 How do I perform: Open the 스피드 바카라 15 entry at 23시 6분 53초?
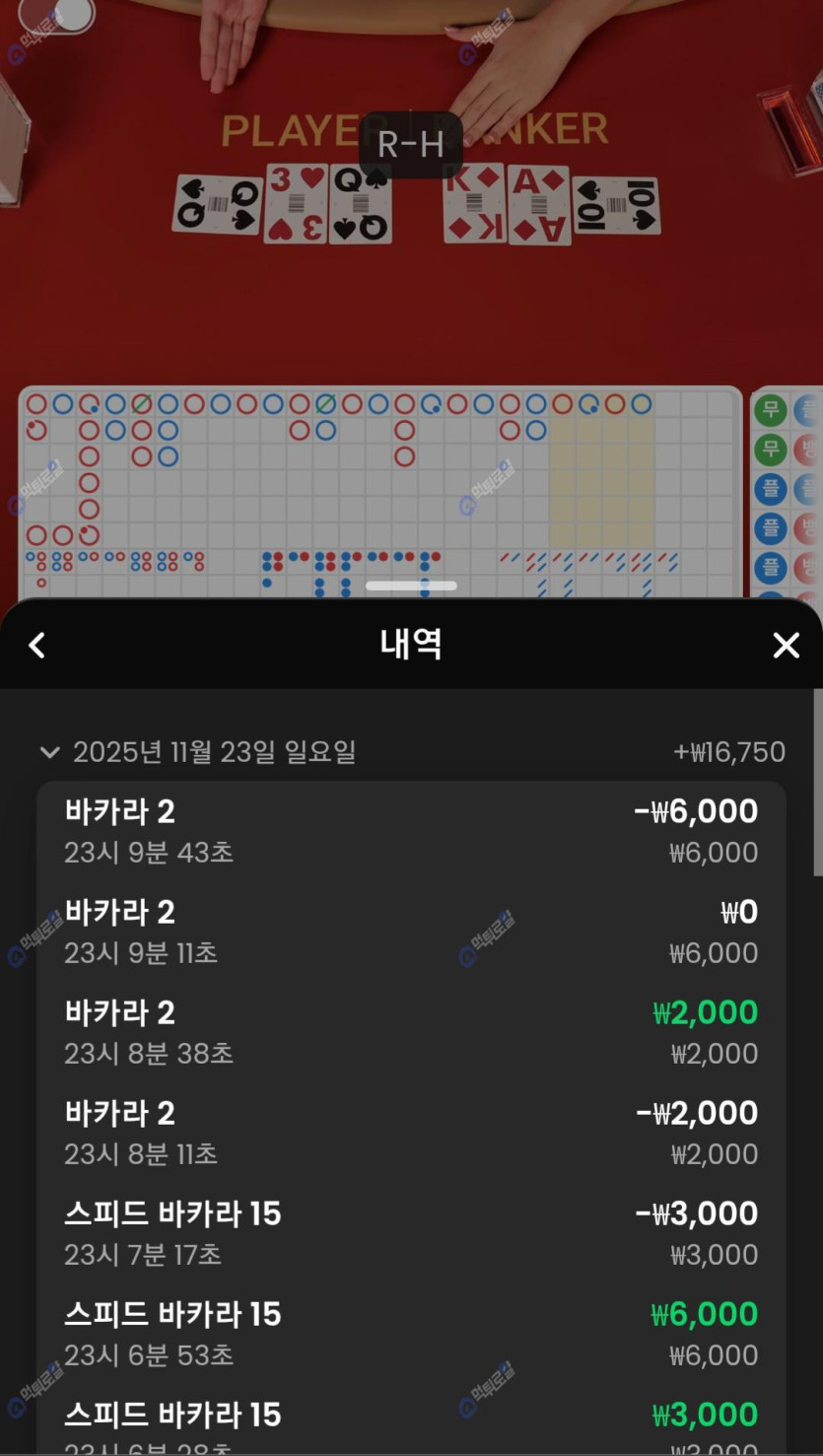click(x=410, y=1334)
